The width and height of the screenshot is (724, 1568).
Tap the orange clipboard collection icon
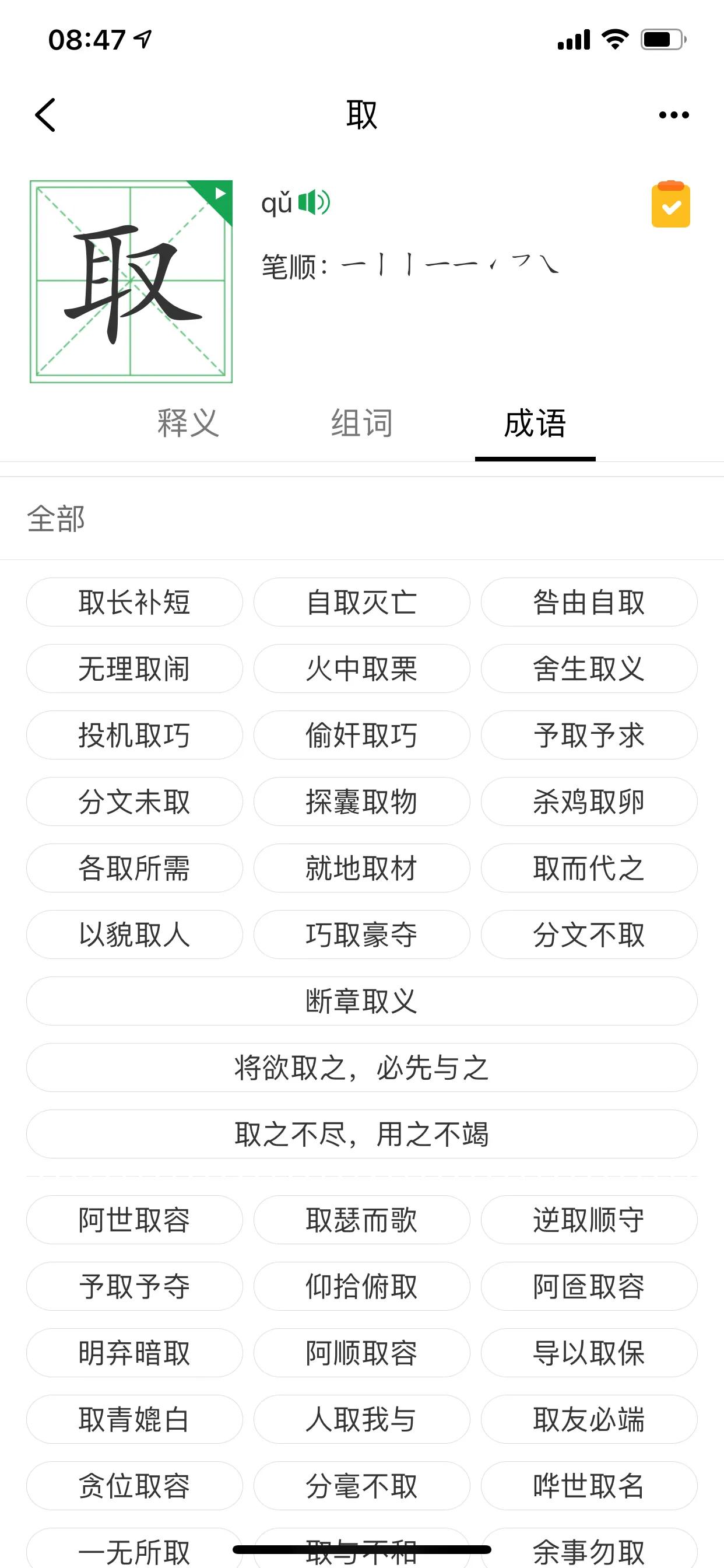(671, 205)
